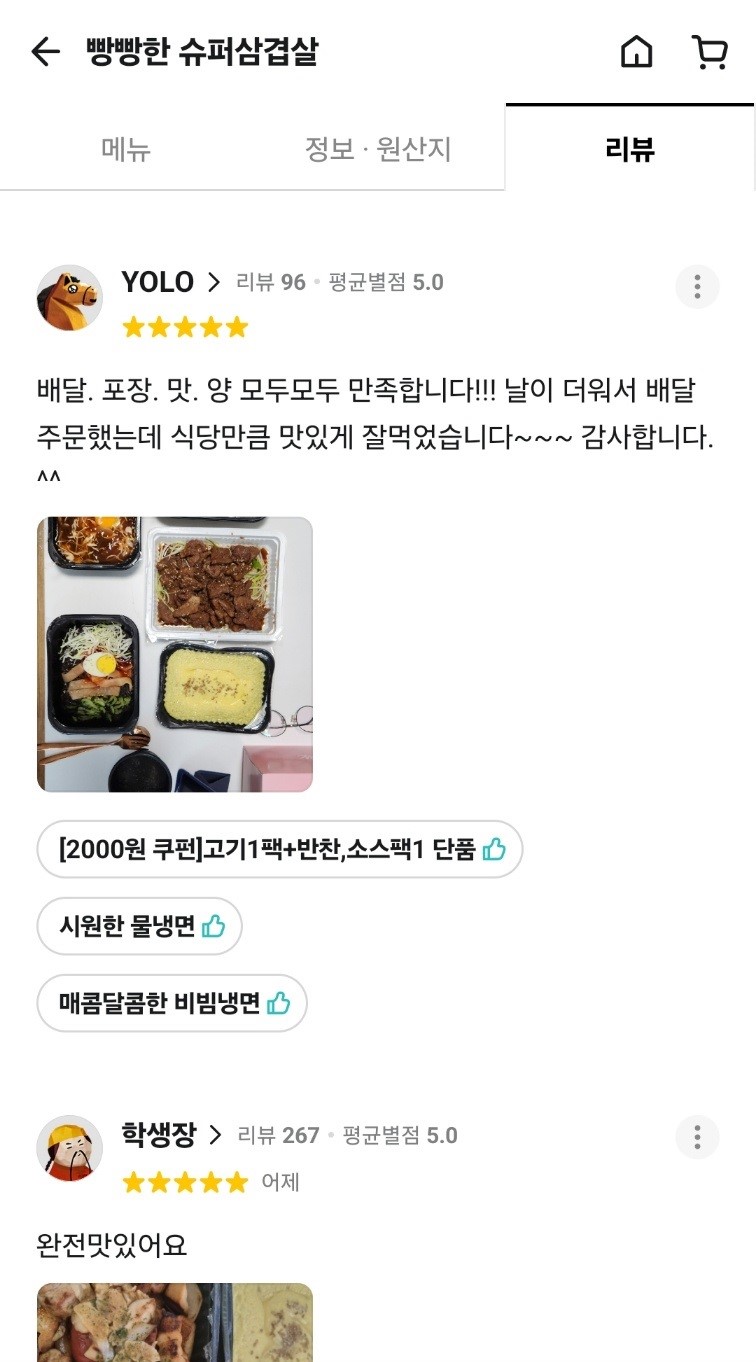View YOLO's food photo
Image resolution: width=756 pixels, height=1362 pixels.
coord(175,654)
